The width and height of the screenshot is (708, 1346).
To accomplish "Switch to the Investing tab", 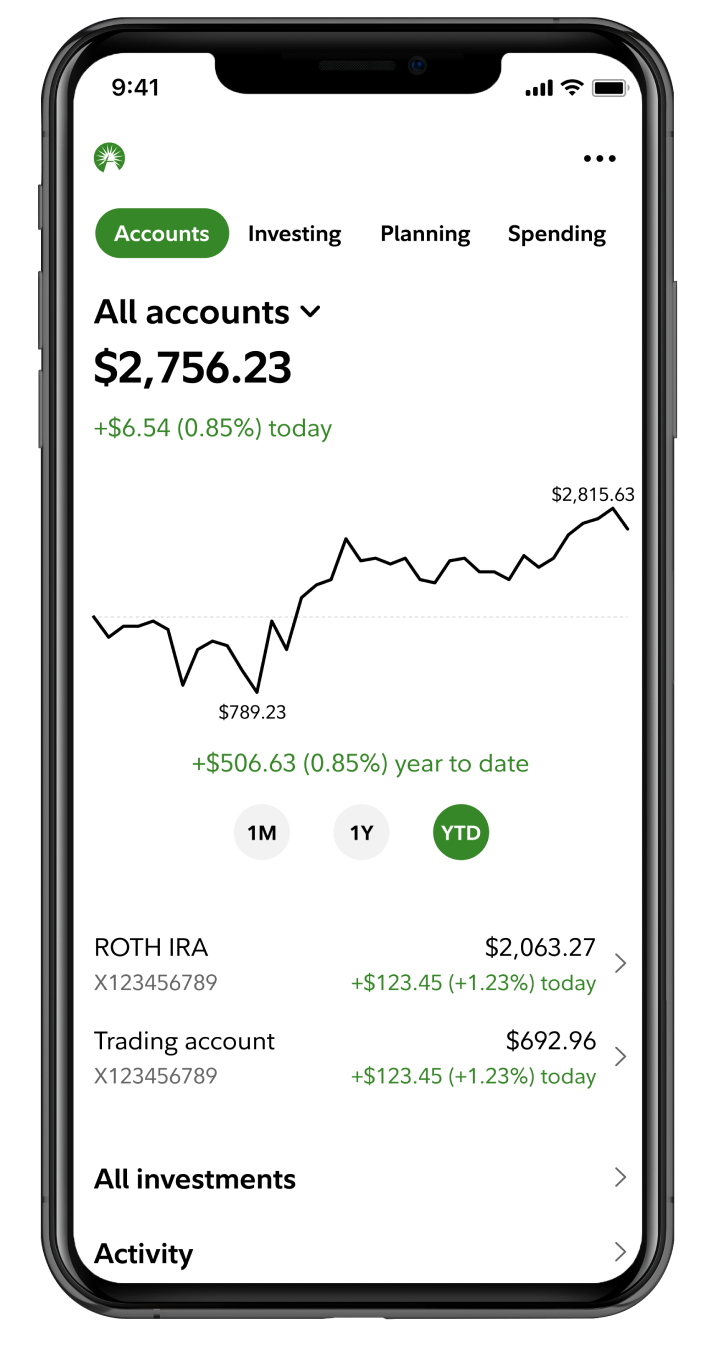I will tap(294, 233).
